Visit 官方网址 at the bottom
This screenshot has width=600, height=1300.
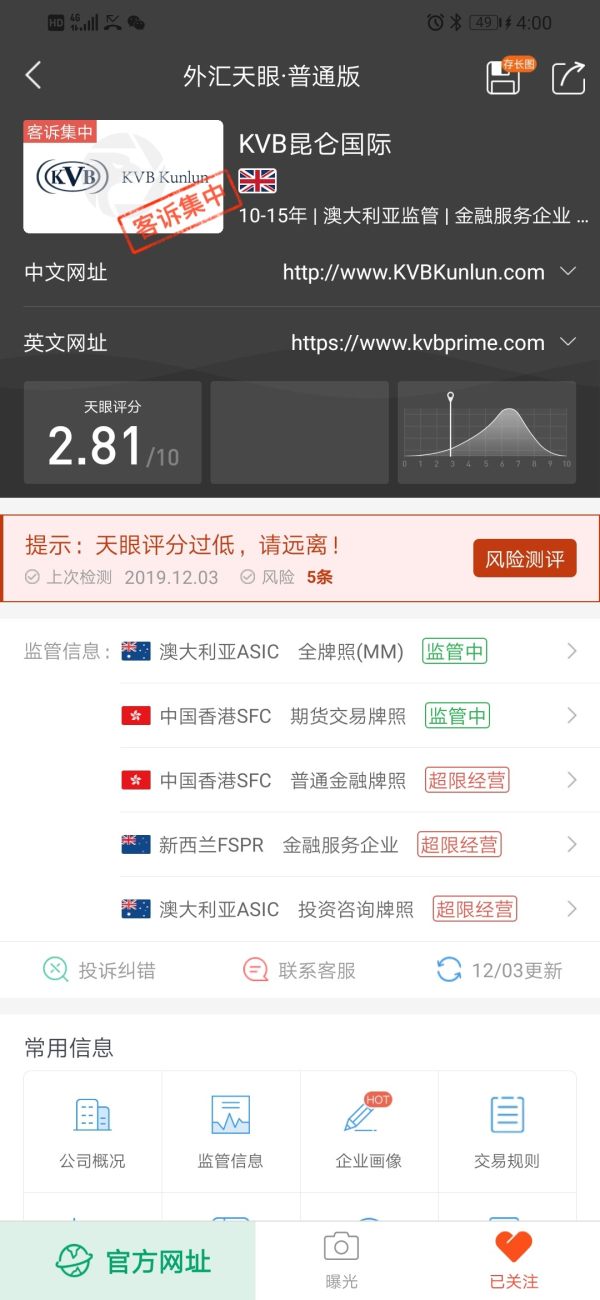point(128,1261)
